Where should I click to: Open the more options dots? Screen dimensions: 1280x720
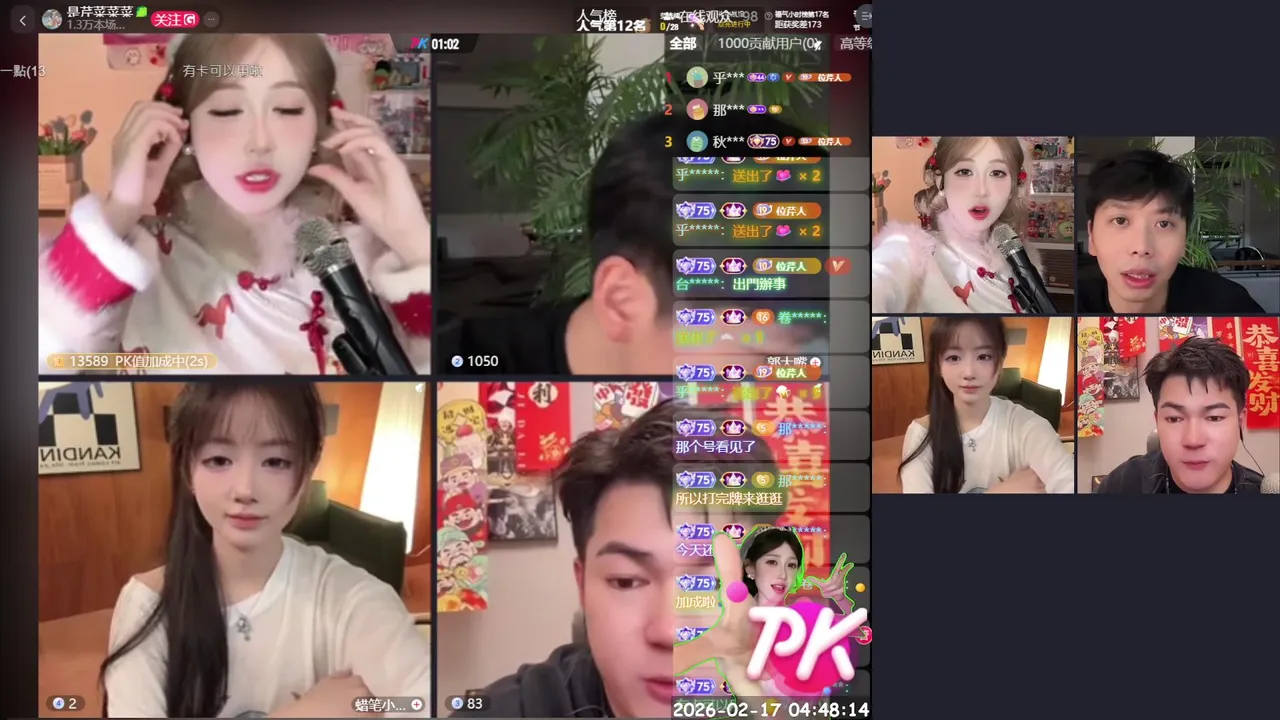pos(211,19)
